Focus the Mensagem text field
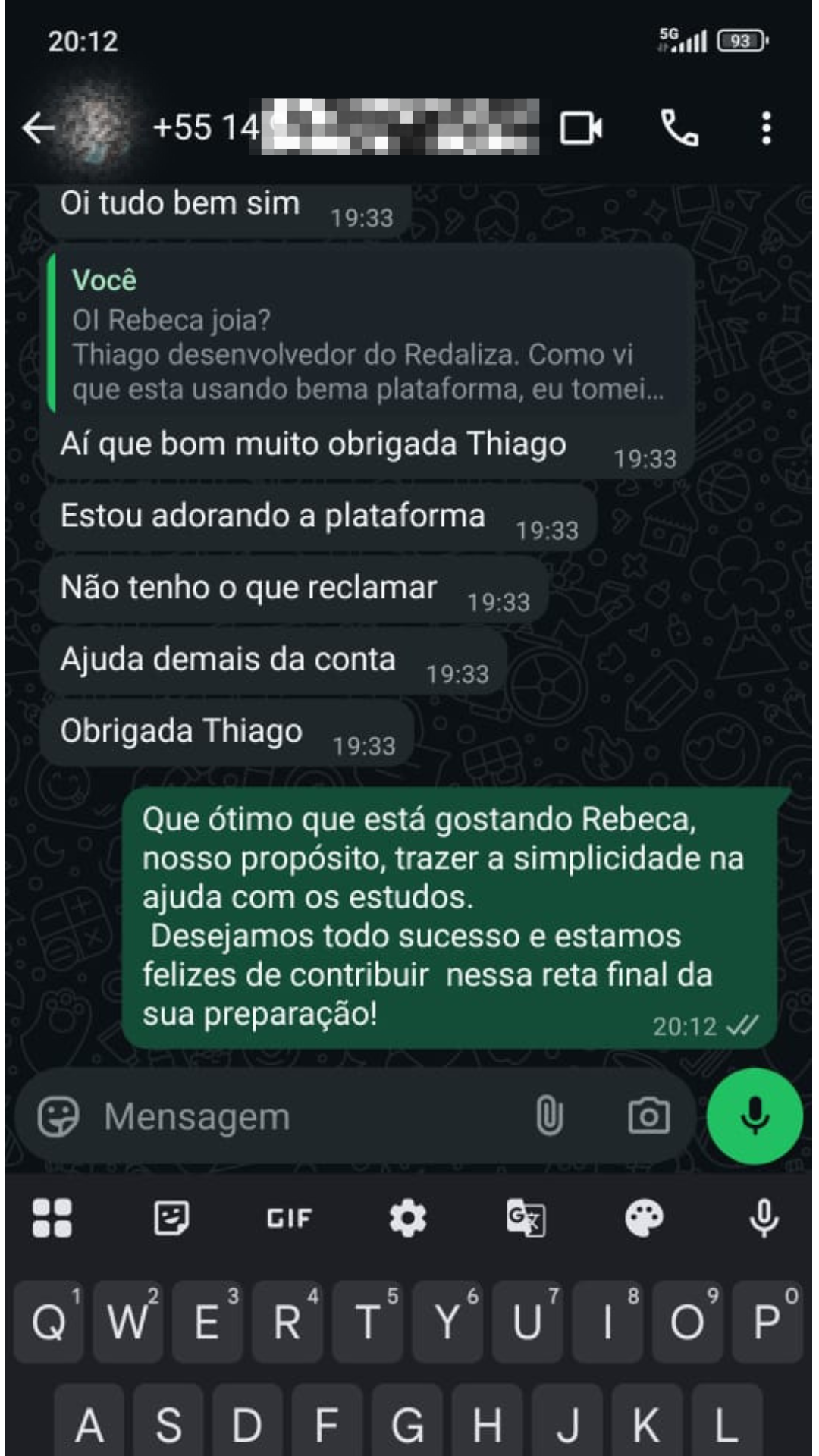The width and height of the screenshot is (819, 1456). click(x=303, y=1116)
